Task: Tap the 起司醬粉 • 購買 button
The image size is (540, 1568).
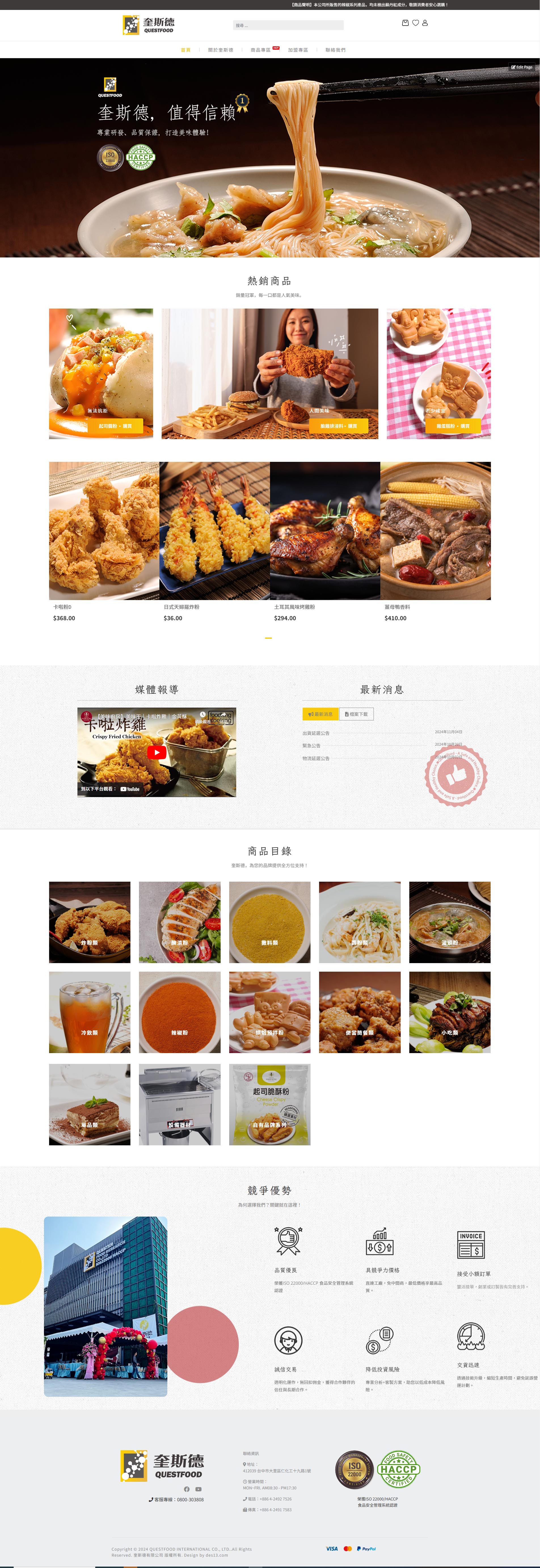Action: 115,426
